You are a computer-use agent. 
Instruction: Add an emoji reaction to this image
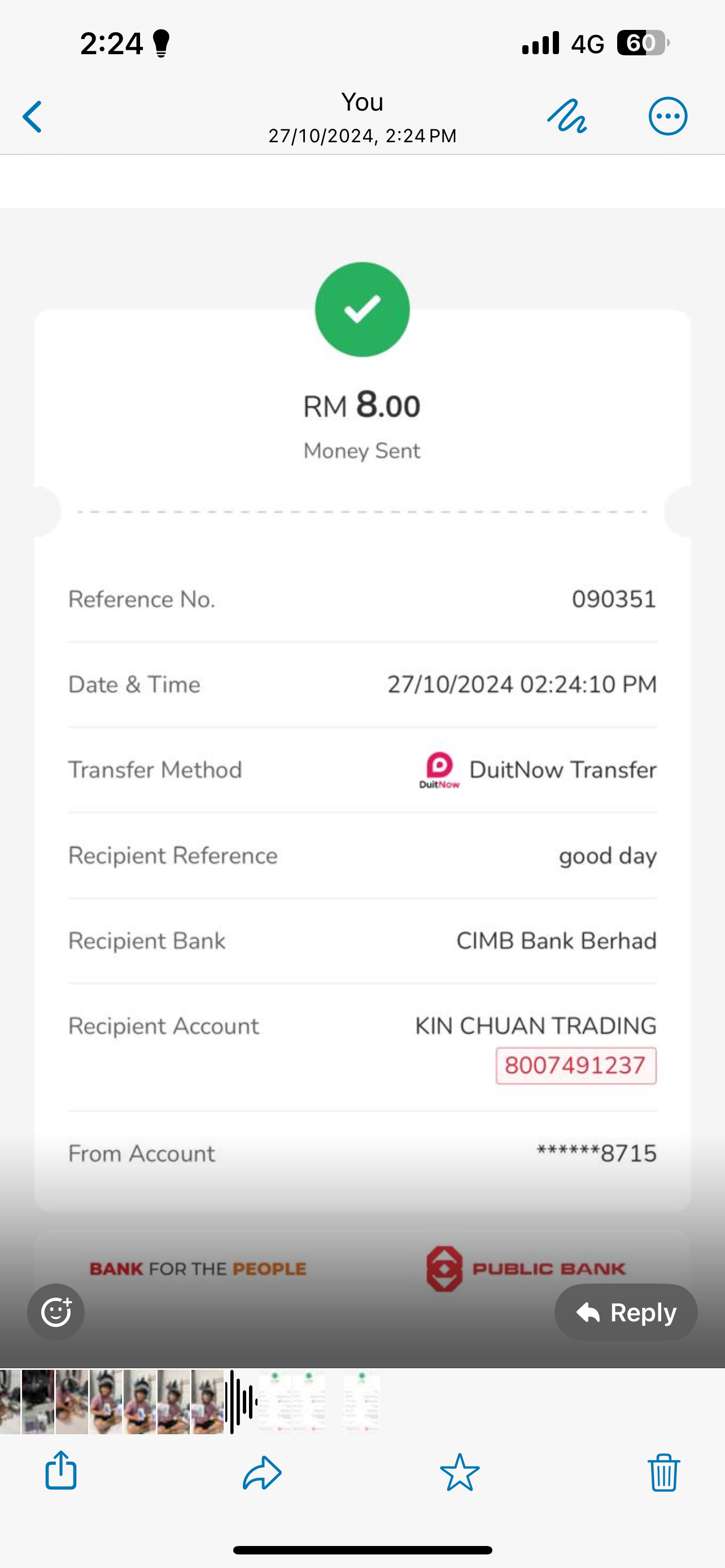(56, 1312)
